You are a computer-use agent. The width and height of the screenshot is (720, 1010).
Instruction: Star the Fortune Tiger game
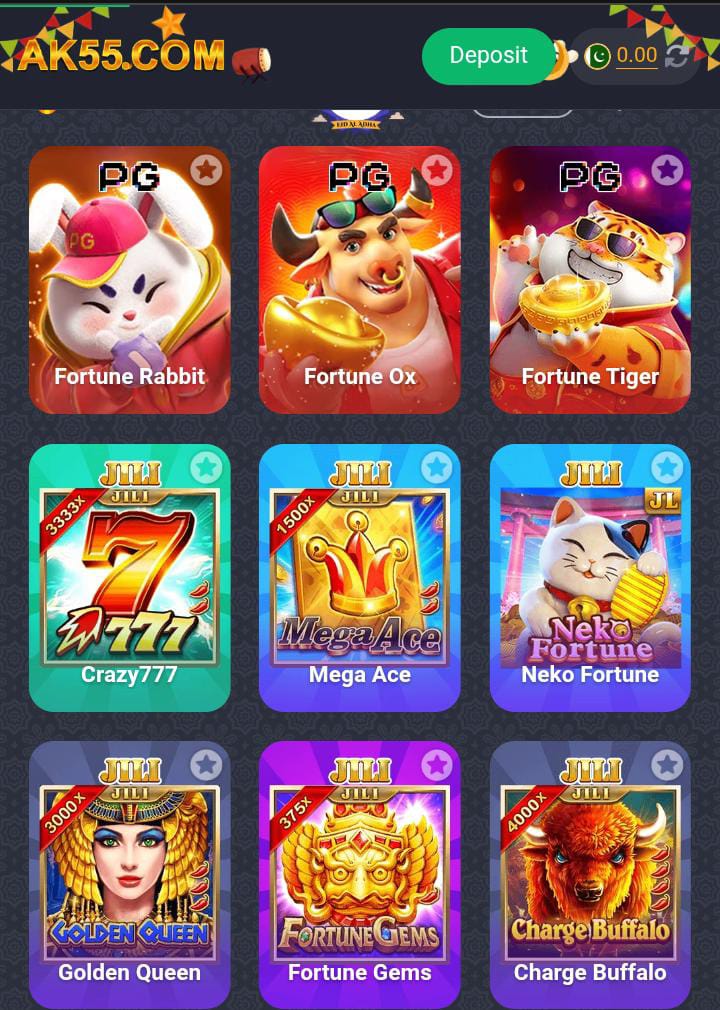[x=667, y=170]
